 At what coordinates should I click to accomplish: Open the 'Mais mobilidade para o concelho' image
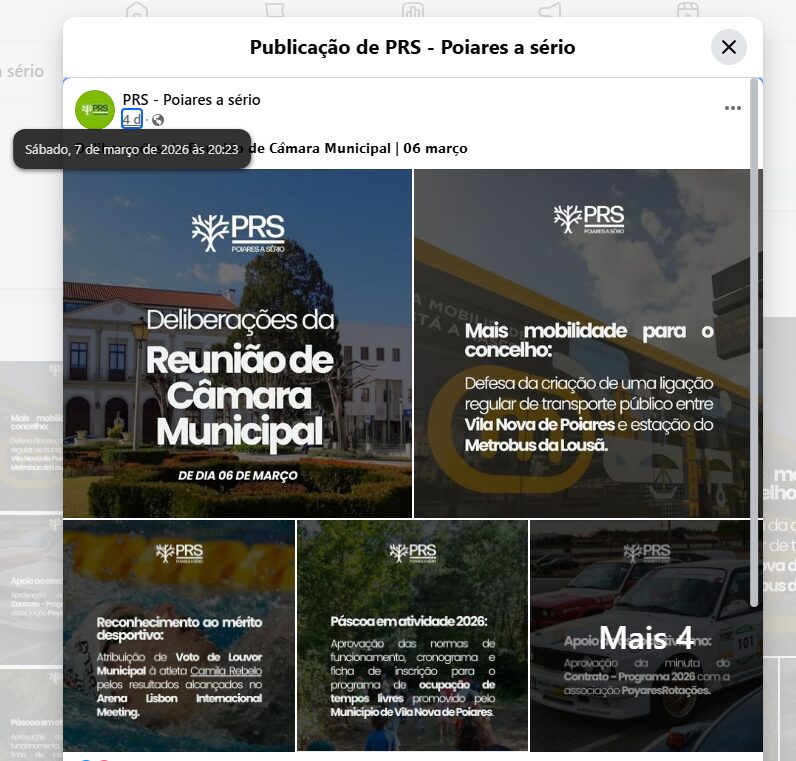pos(588,343)
